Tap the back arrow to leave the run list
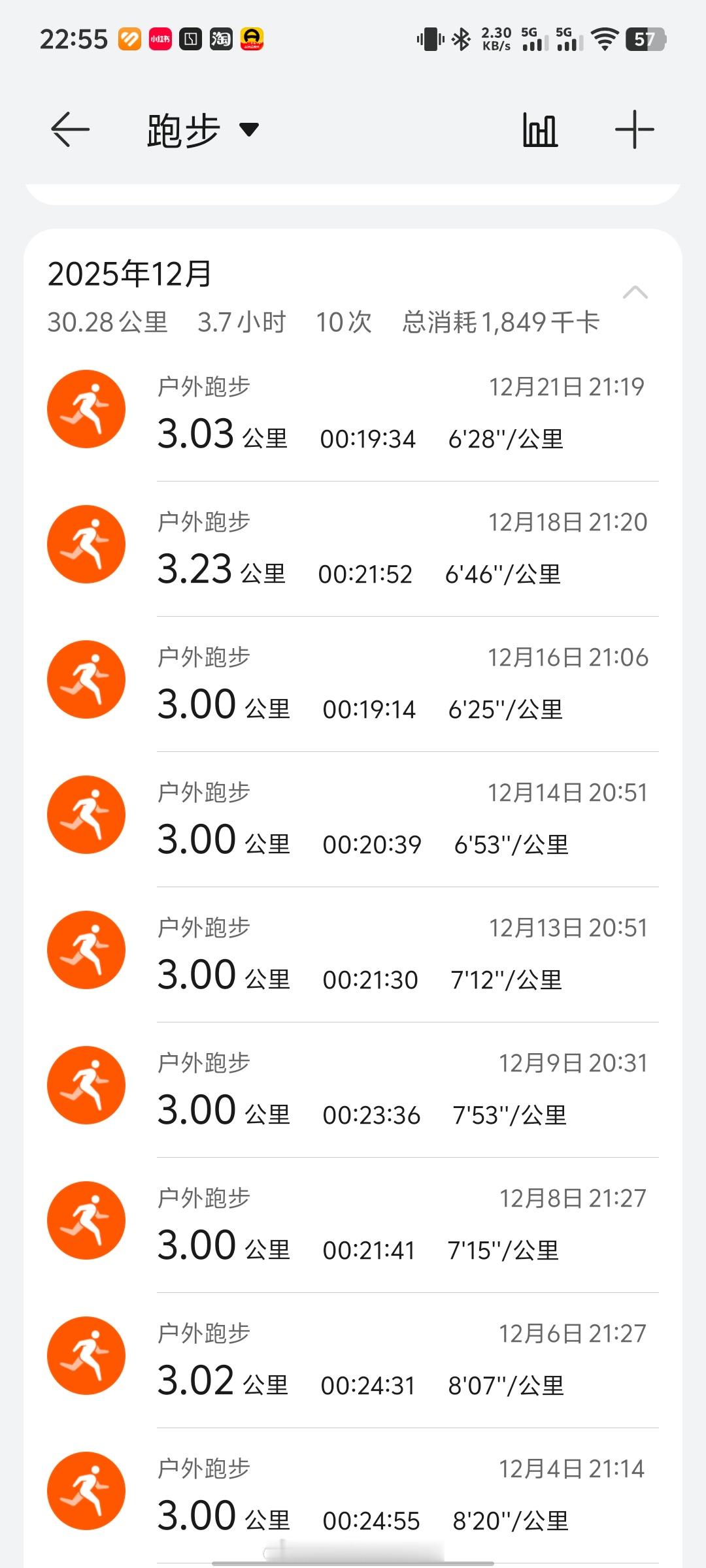 click(70, 129)
